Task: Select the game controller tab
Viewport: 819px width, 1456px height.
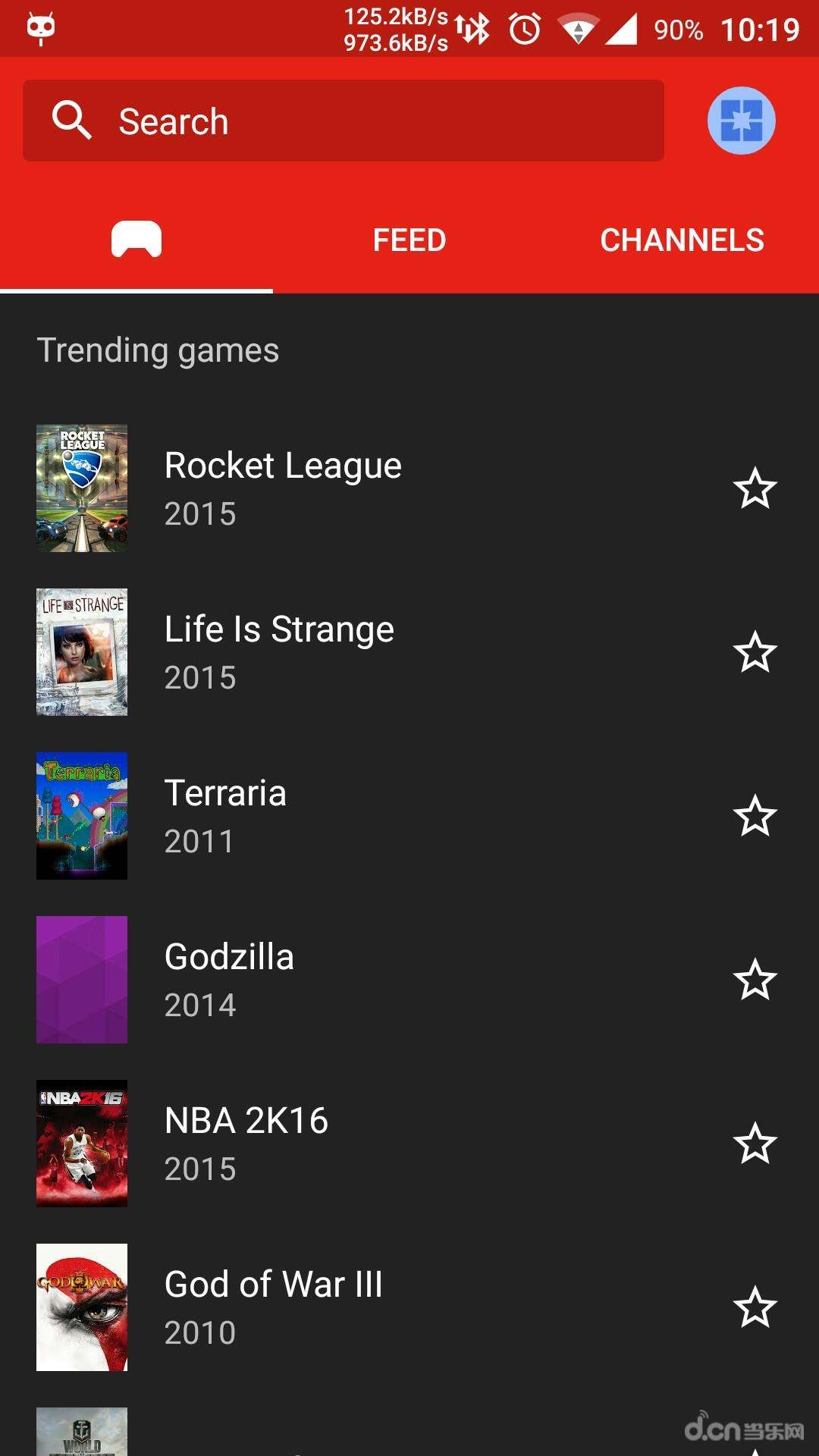Action: (x=136, y=240)
